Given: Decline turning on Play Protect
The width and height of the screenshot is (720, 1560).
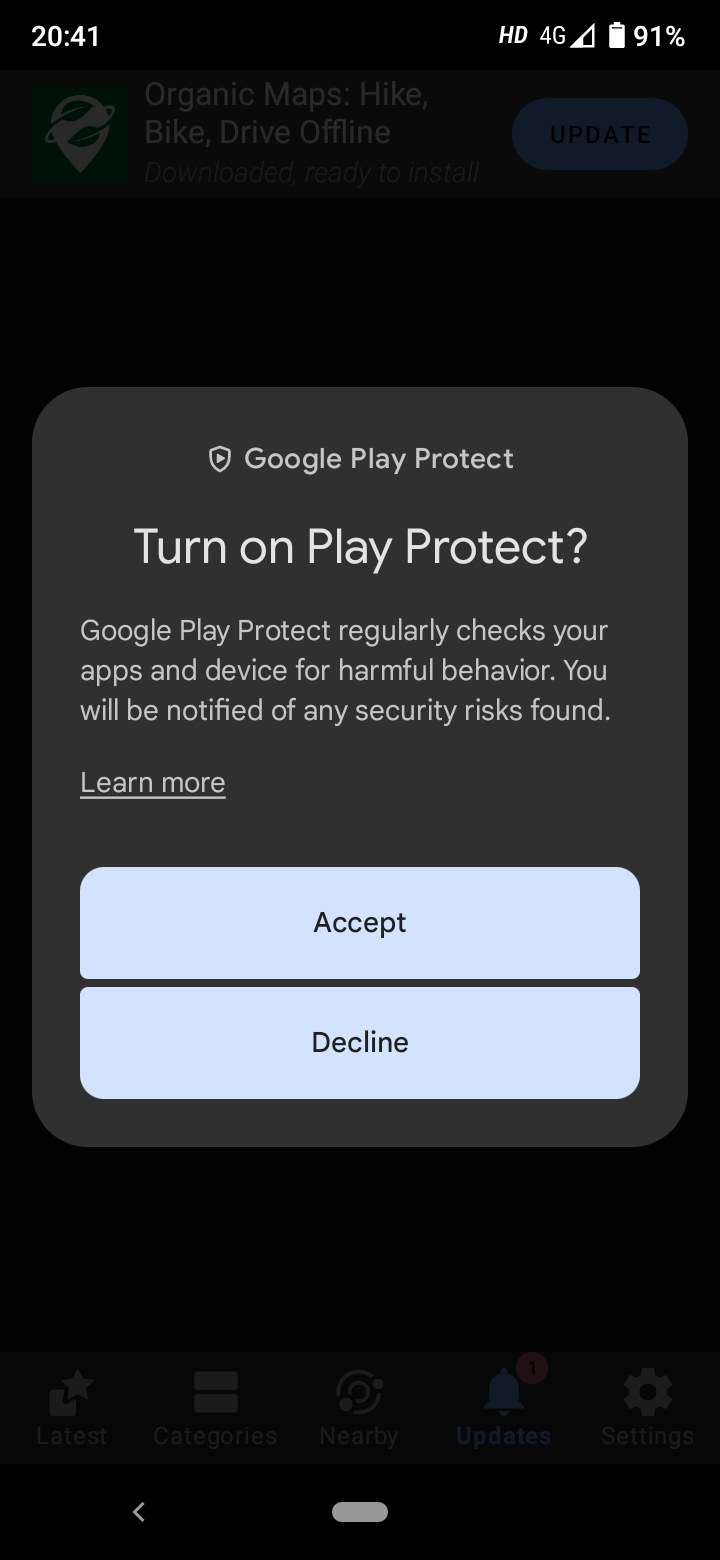Looking at the screenshot, I should point(360,1042).
